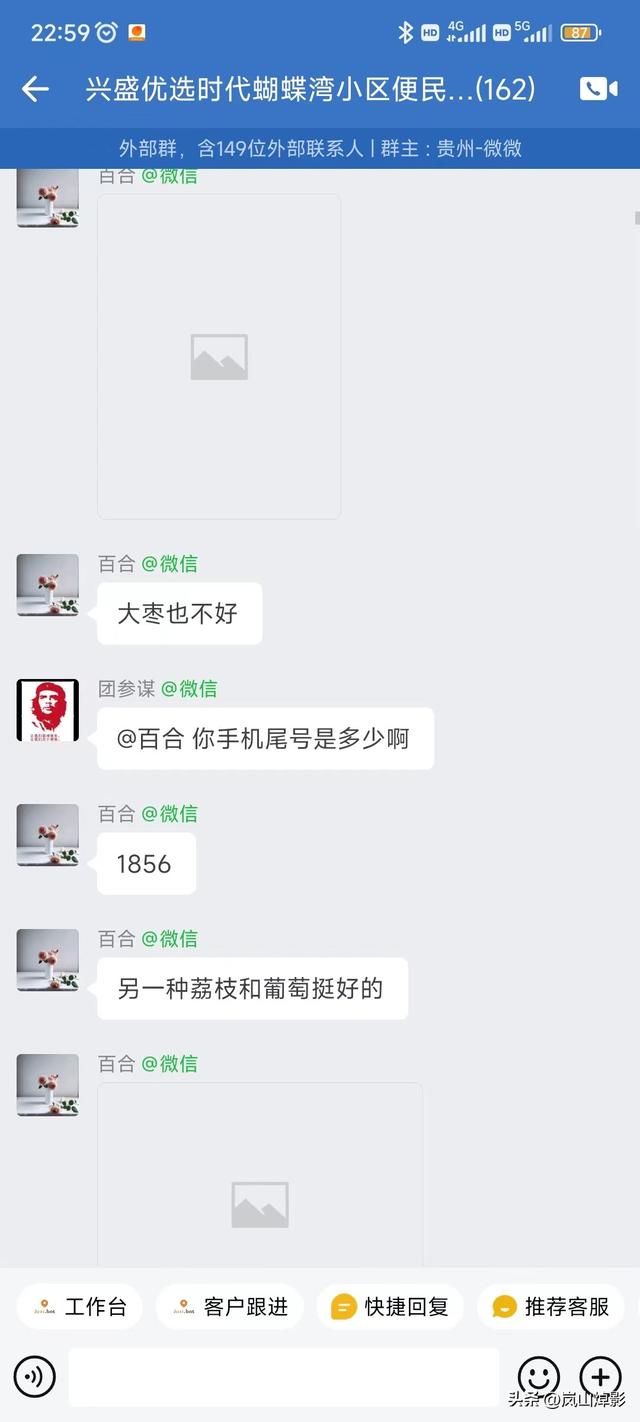Switch to voice input mode
The image size is (640, 1422).
point(35,1378)
